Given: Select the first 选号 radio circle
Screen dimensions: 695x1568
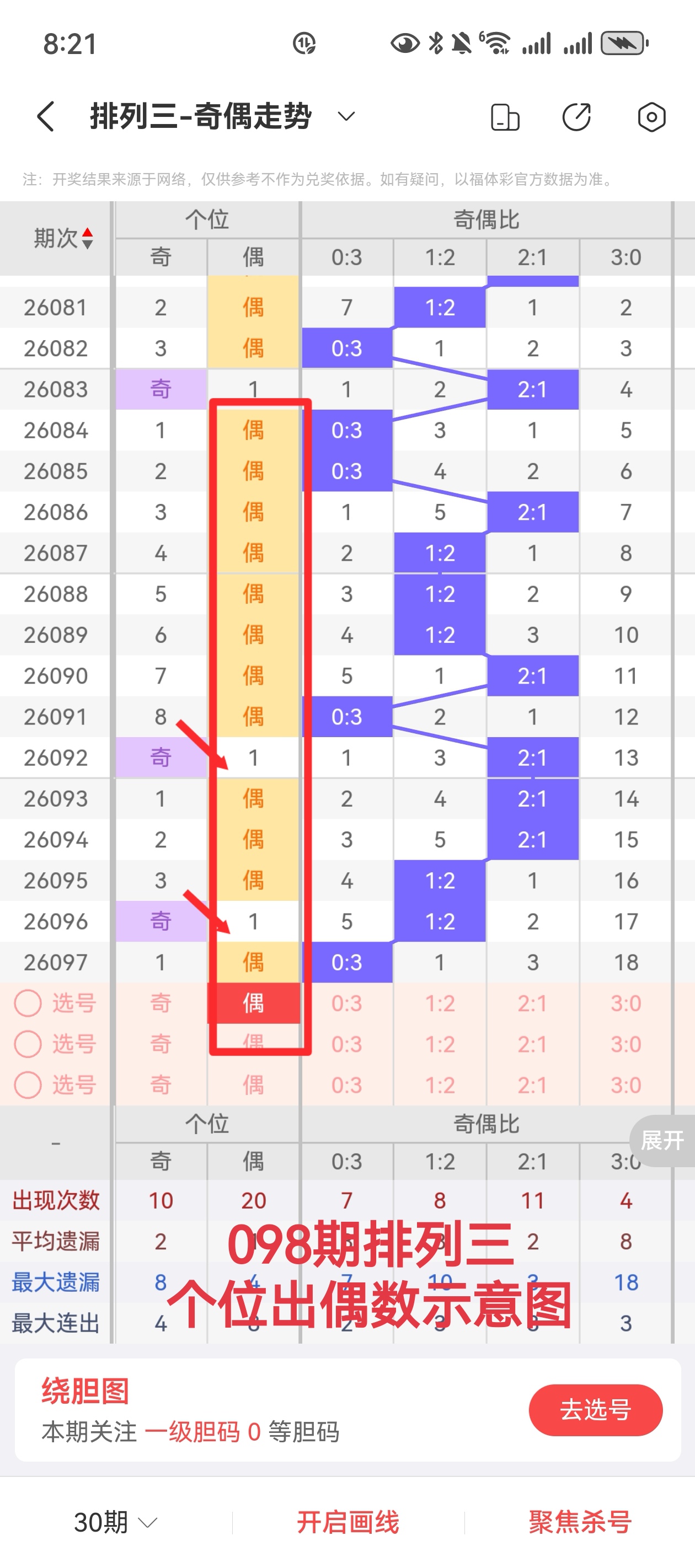Looking at the screenshot, I should click(28, 1003).
